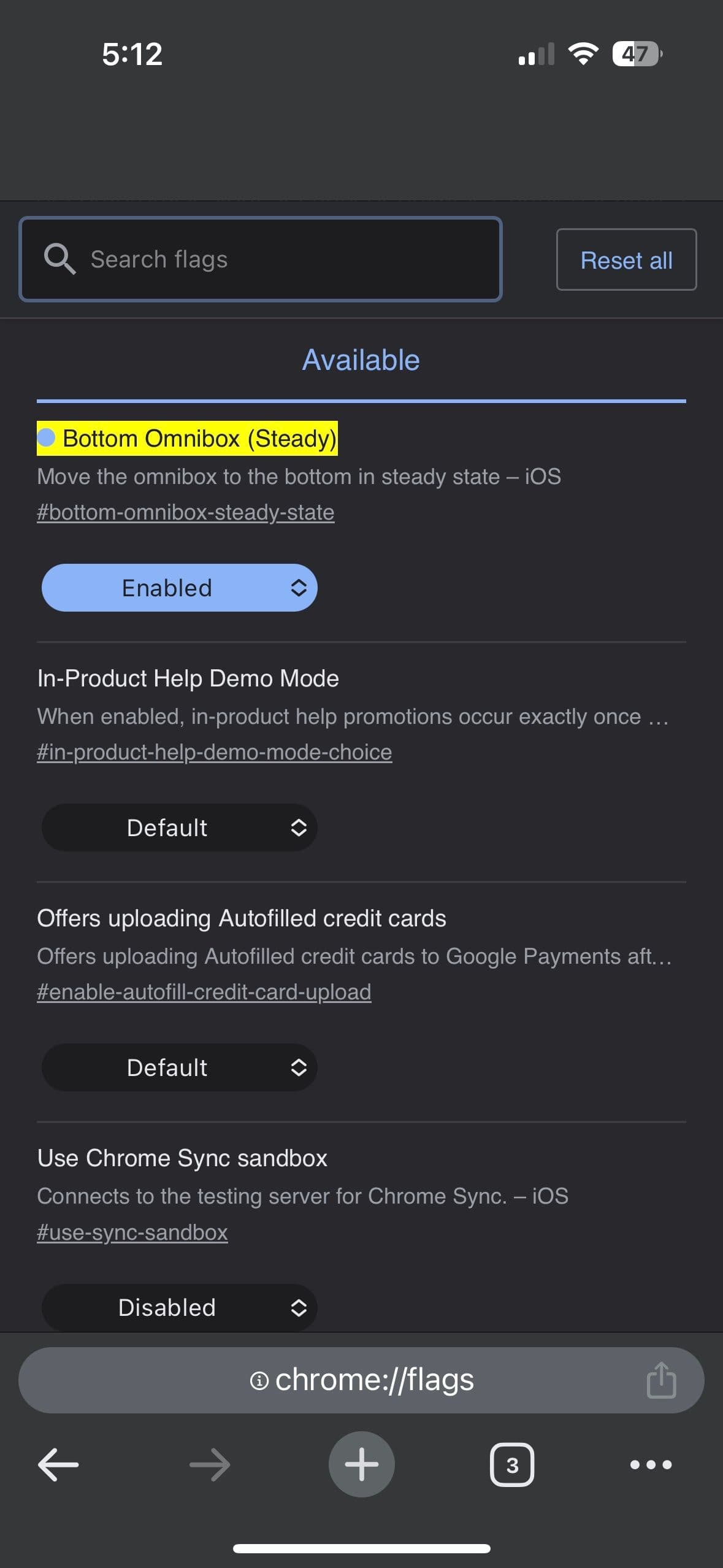Image resolution: width=723 pixels, height=1568 pixels.
Task: Tap the Reset all button
Action: [625, 260]
